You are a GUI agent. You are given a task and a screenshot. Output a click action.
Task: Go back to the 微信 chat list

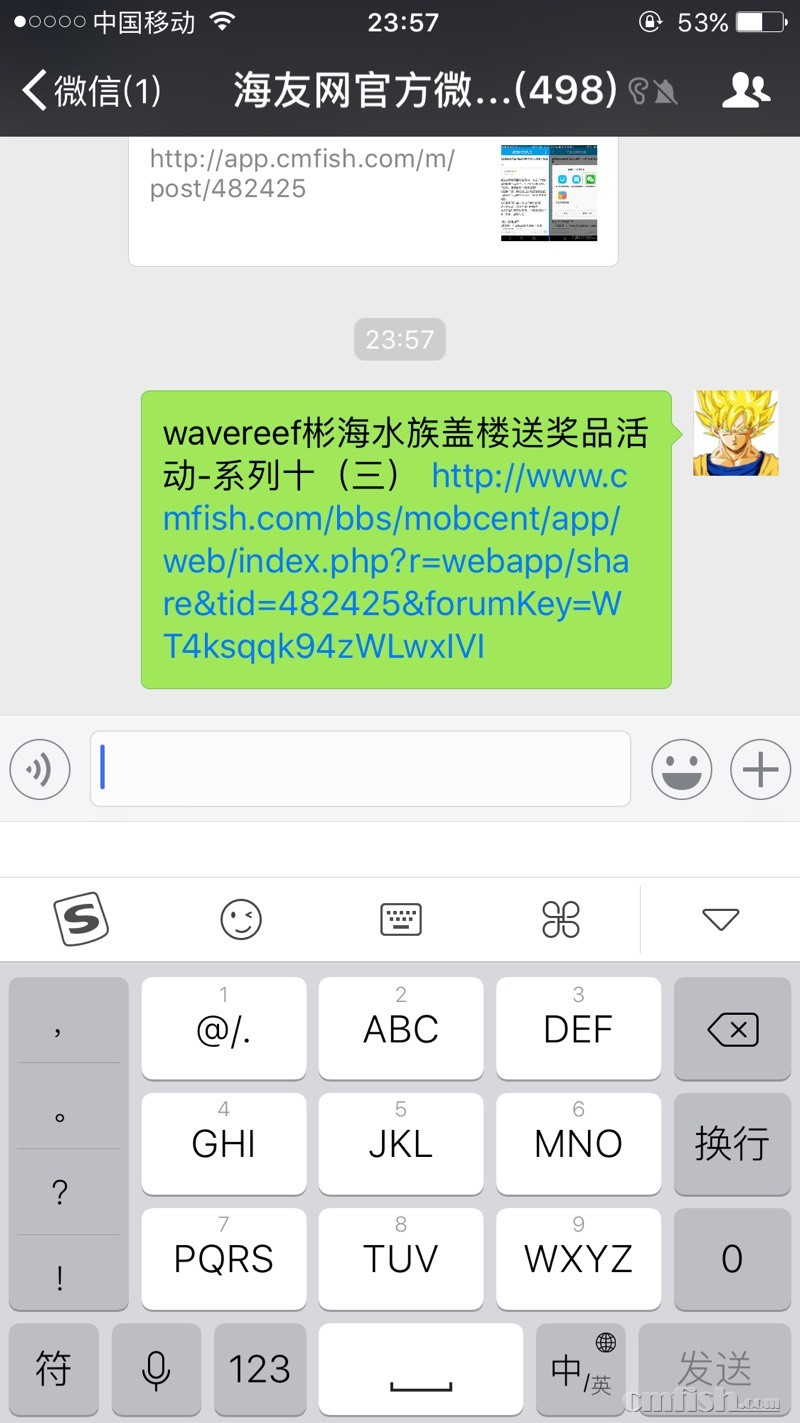pos(90,91)
